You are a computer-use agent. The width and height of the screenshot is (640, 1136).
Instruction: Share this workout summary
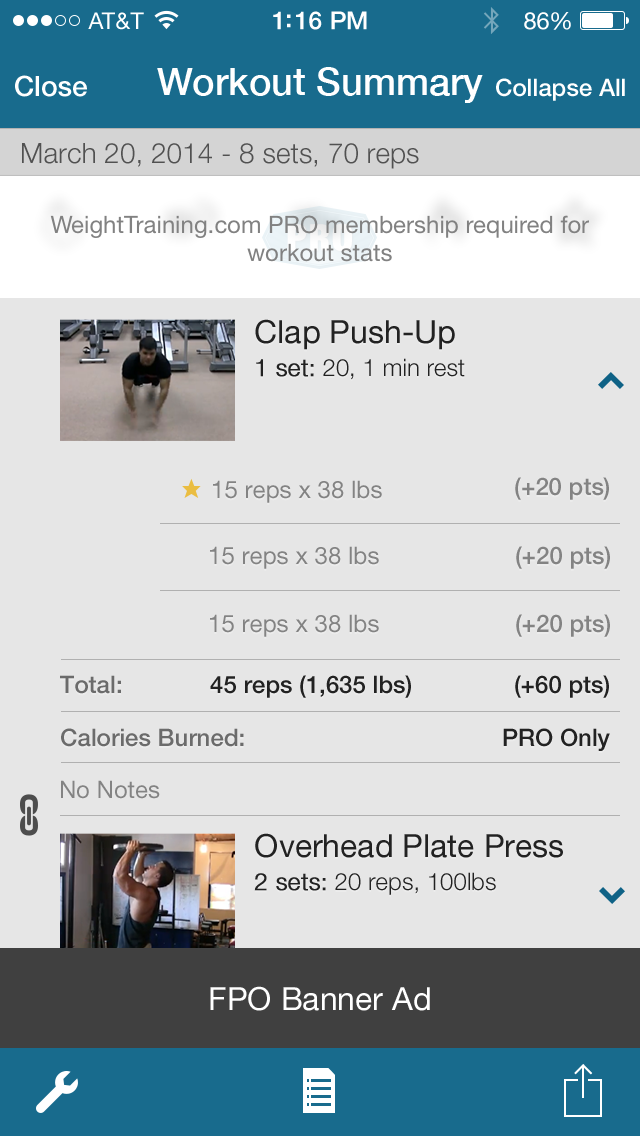tap(583, 1091)
